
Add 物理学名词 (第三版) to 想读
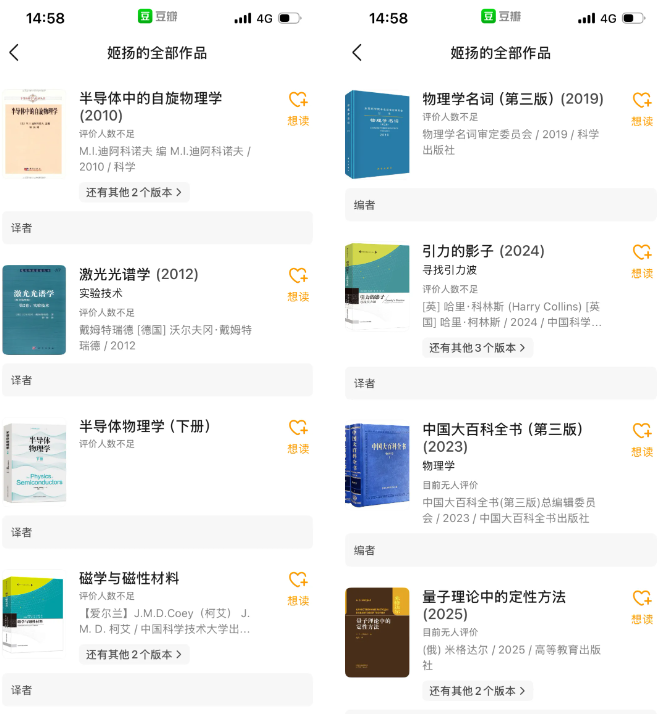click(642, 109)
